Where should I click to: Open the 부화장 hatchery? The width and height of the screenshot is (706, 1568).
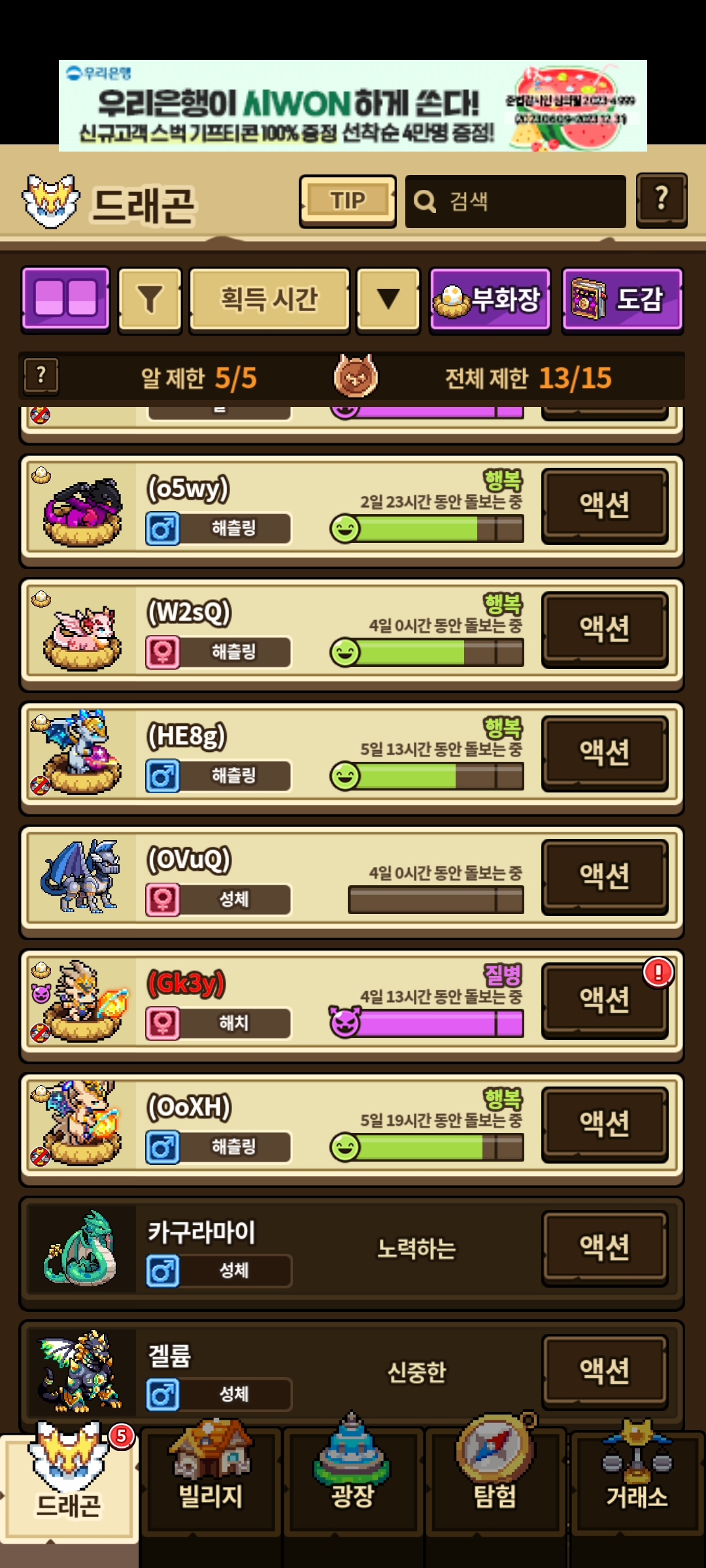point(490,301)
